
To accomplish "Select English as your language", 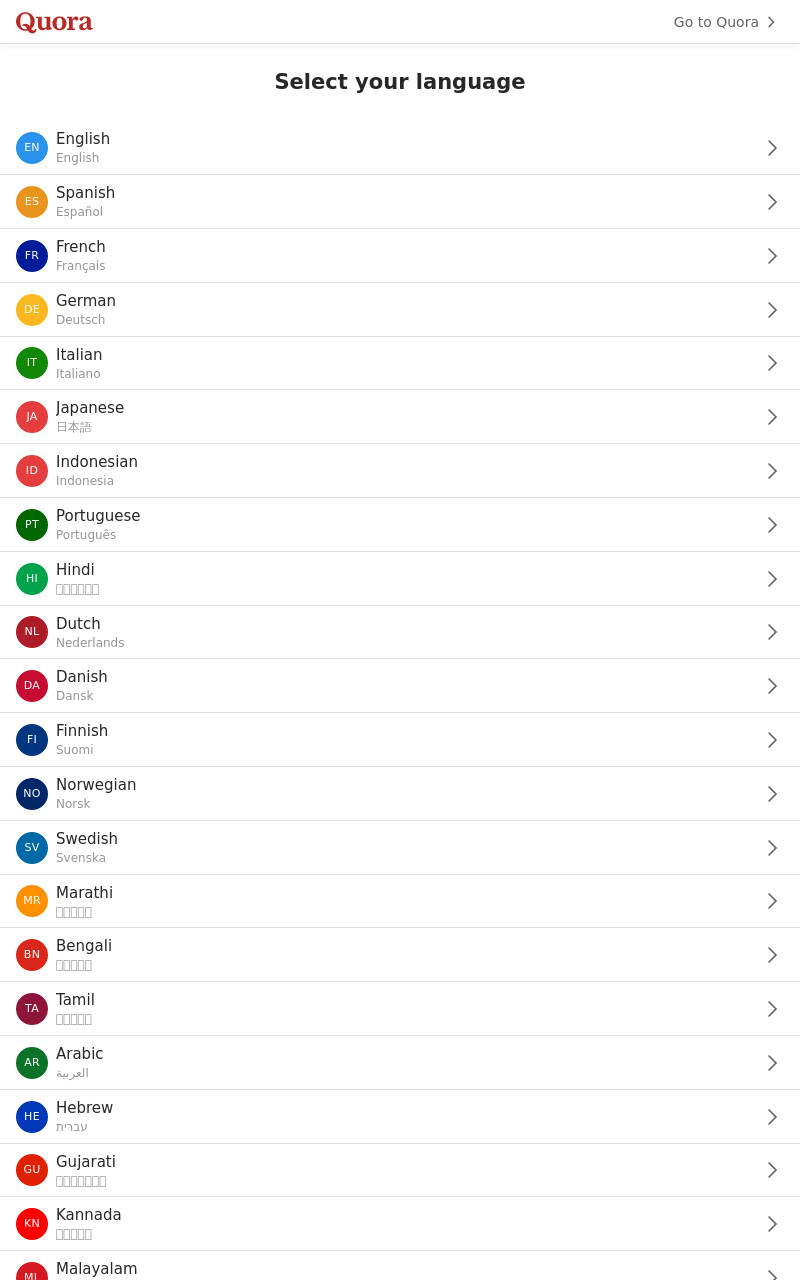I will coord(400,148).
